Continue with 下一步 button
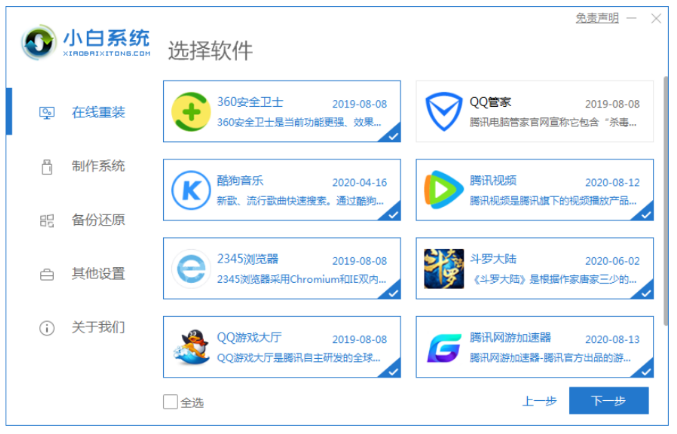The image size is (677, 434). [608, 401]
